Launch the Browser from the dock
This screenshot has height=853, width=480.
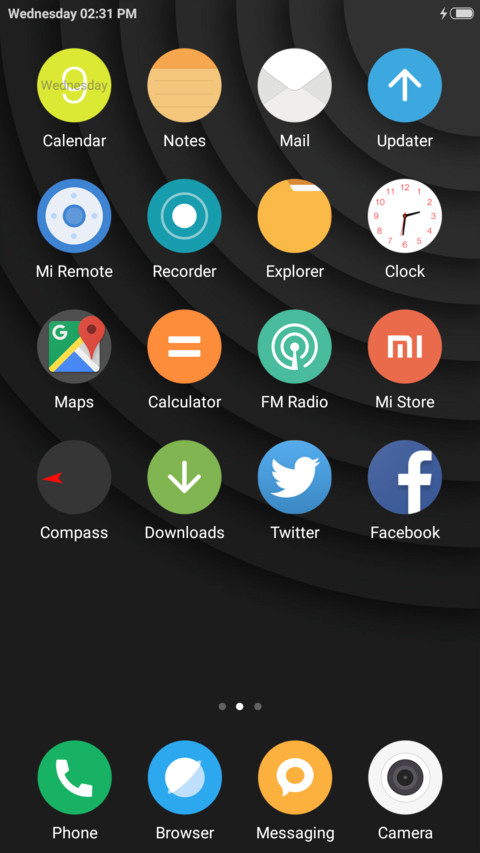tap(185, 777)
